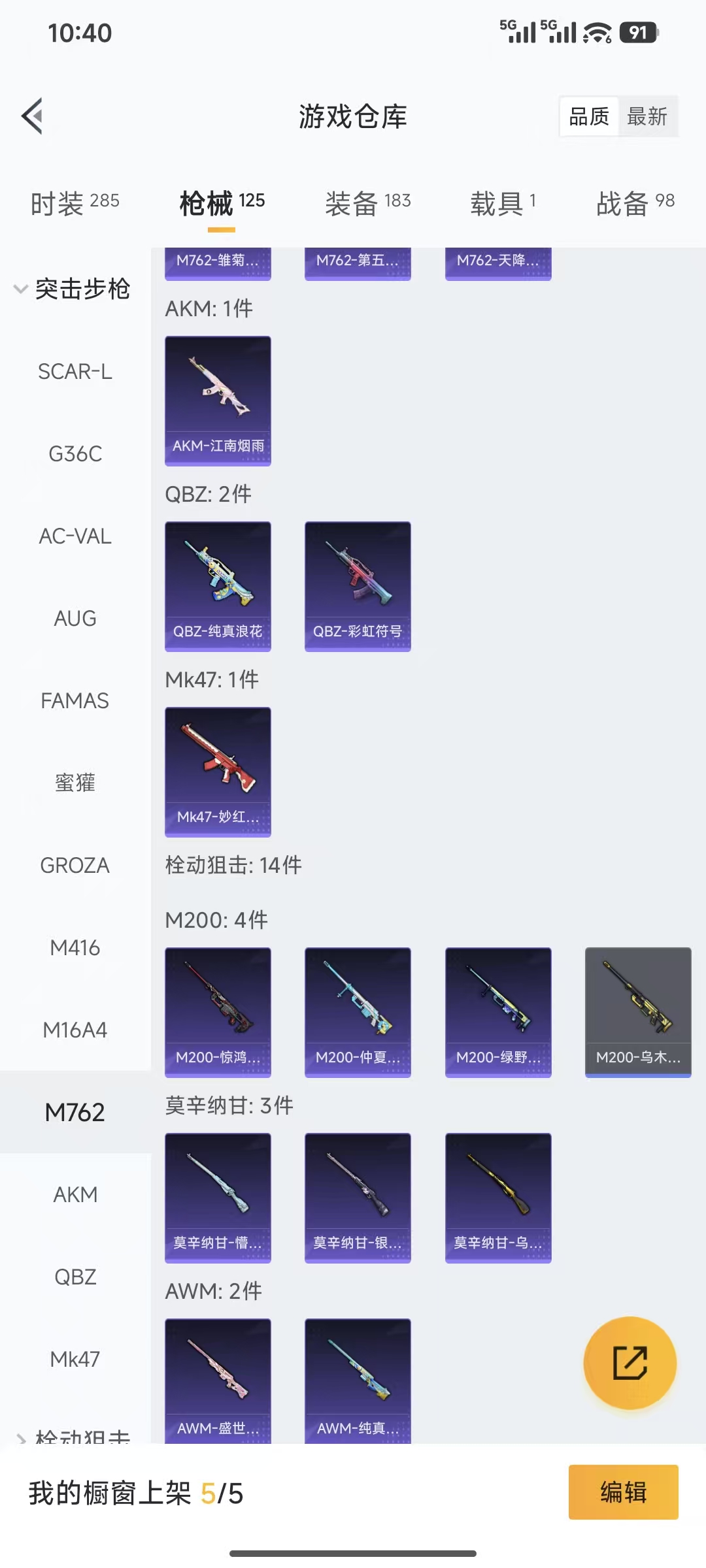The height and width of the screenshot is (1568, 706).
Task: Tap the back arrow to leave the warehouse
Action: point(31,116)
